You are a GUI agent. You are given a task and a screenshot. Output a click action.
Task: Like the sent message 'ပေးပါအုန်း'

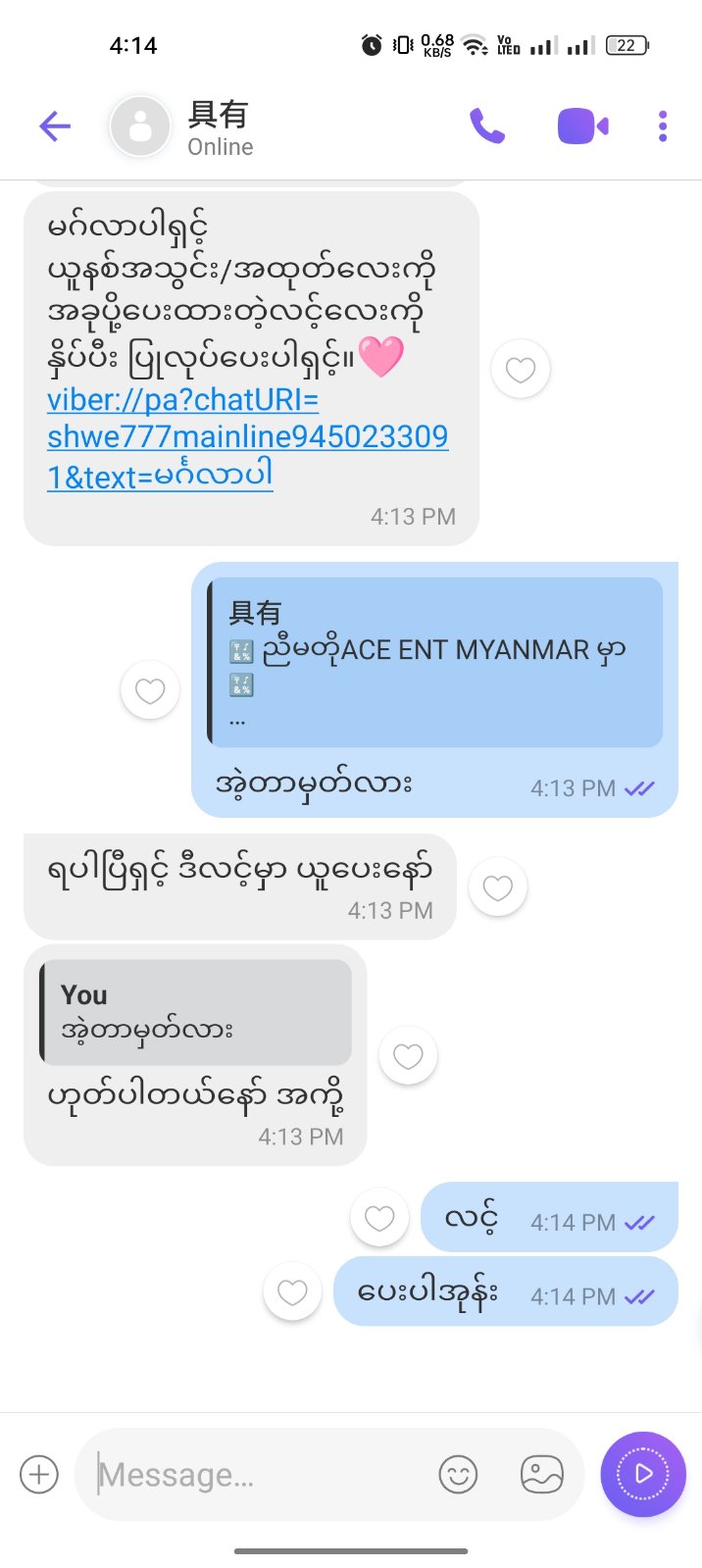click(293, 1292)
